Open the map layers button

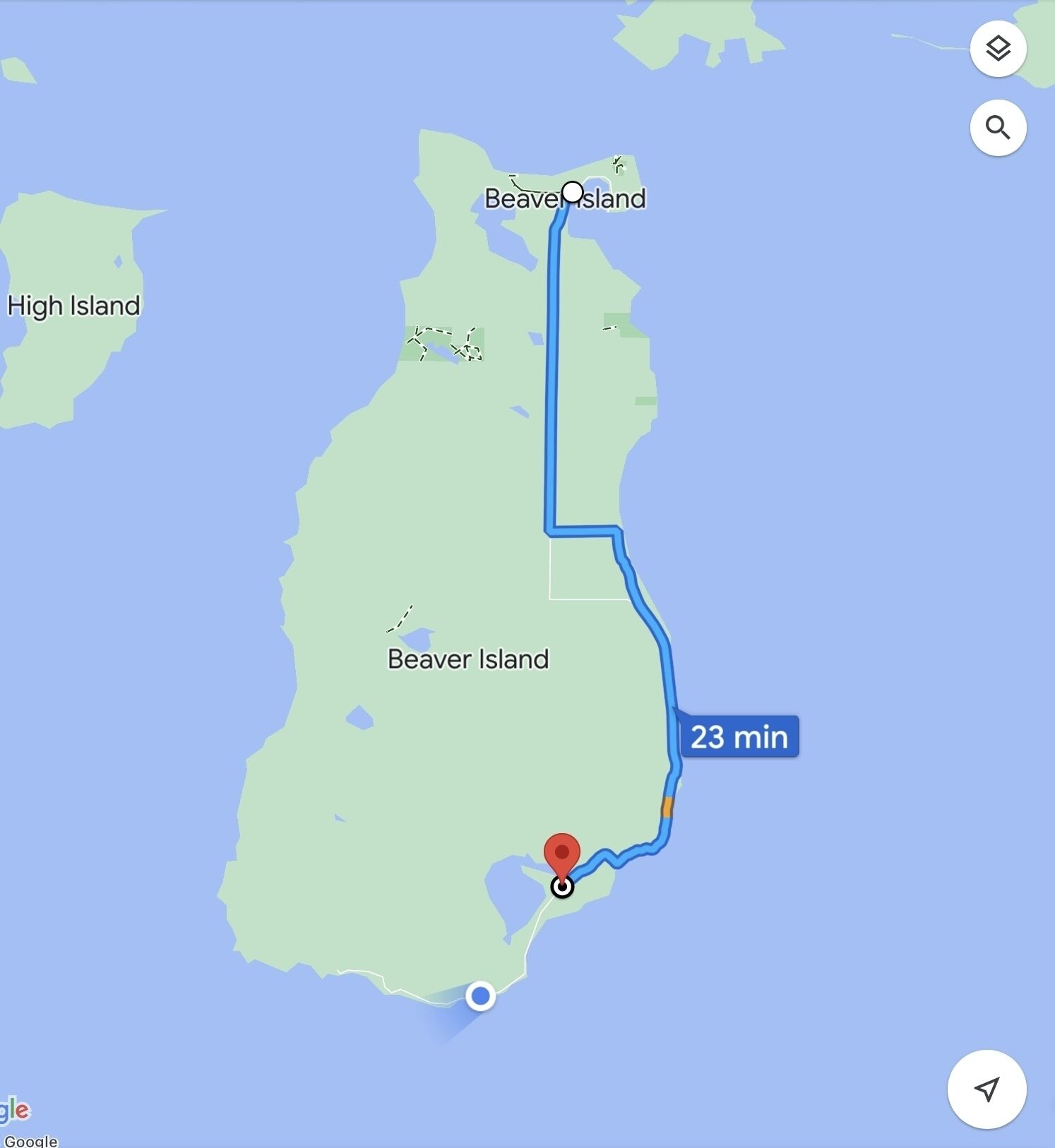point(998,49)
